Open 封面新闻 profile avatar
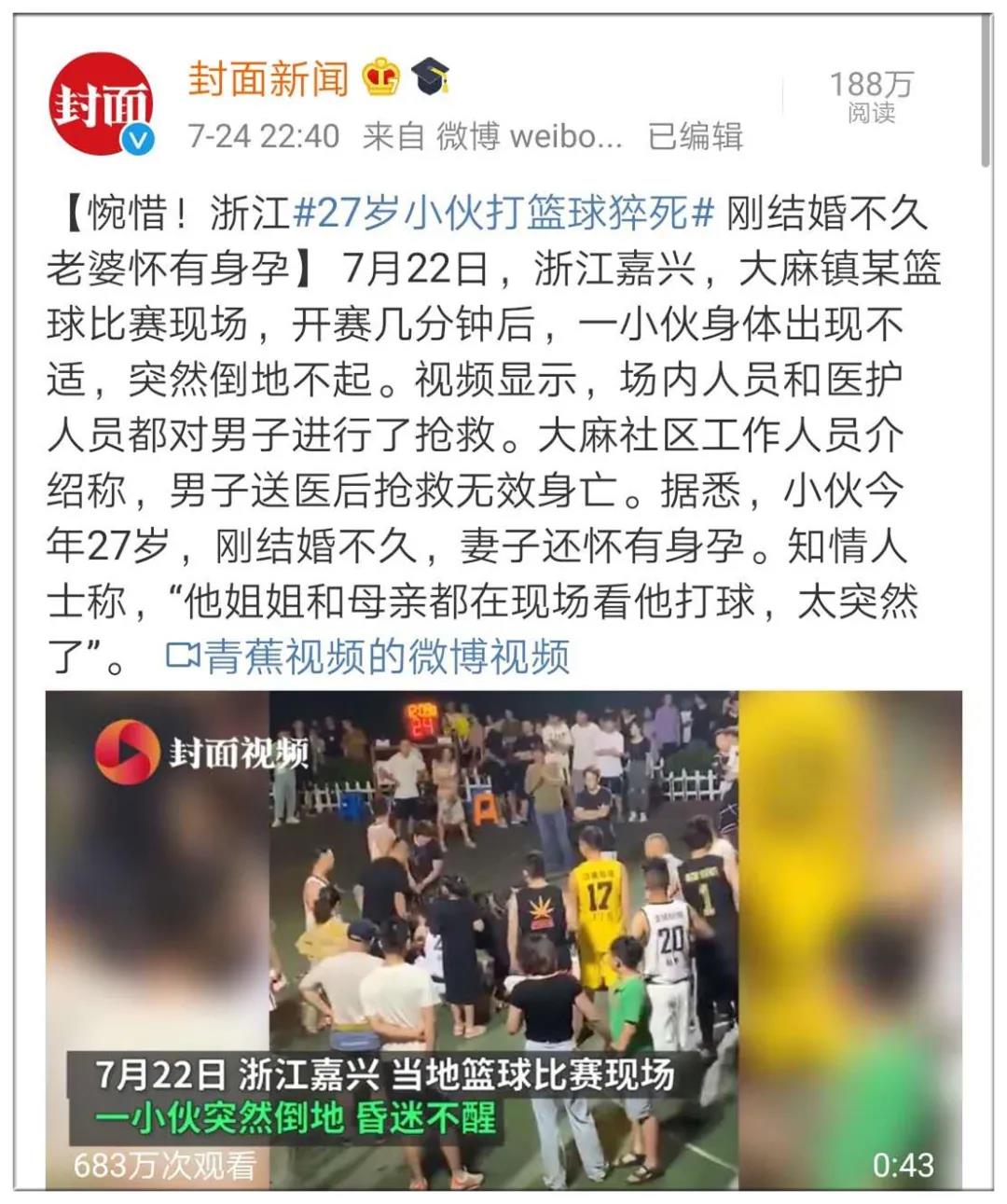Viewport: 1007px width, 1204px height. click(100, 104)
